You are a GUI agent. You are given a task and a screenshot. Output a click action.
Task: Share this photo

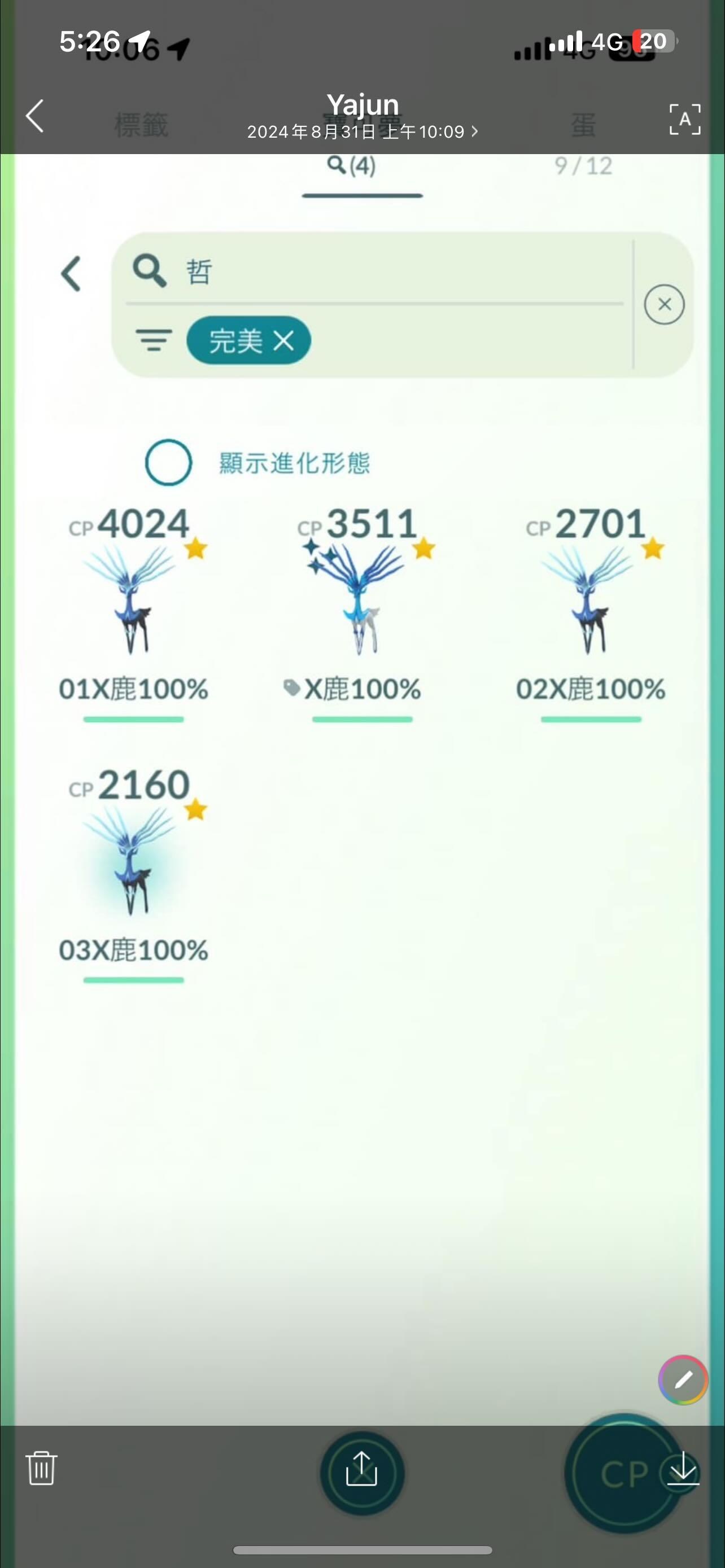click(x=361, y=1468)
